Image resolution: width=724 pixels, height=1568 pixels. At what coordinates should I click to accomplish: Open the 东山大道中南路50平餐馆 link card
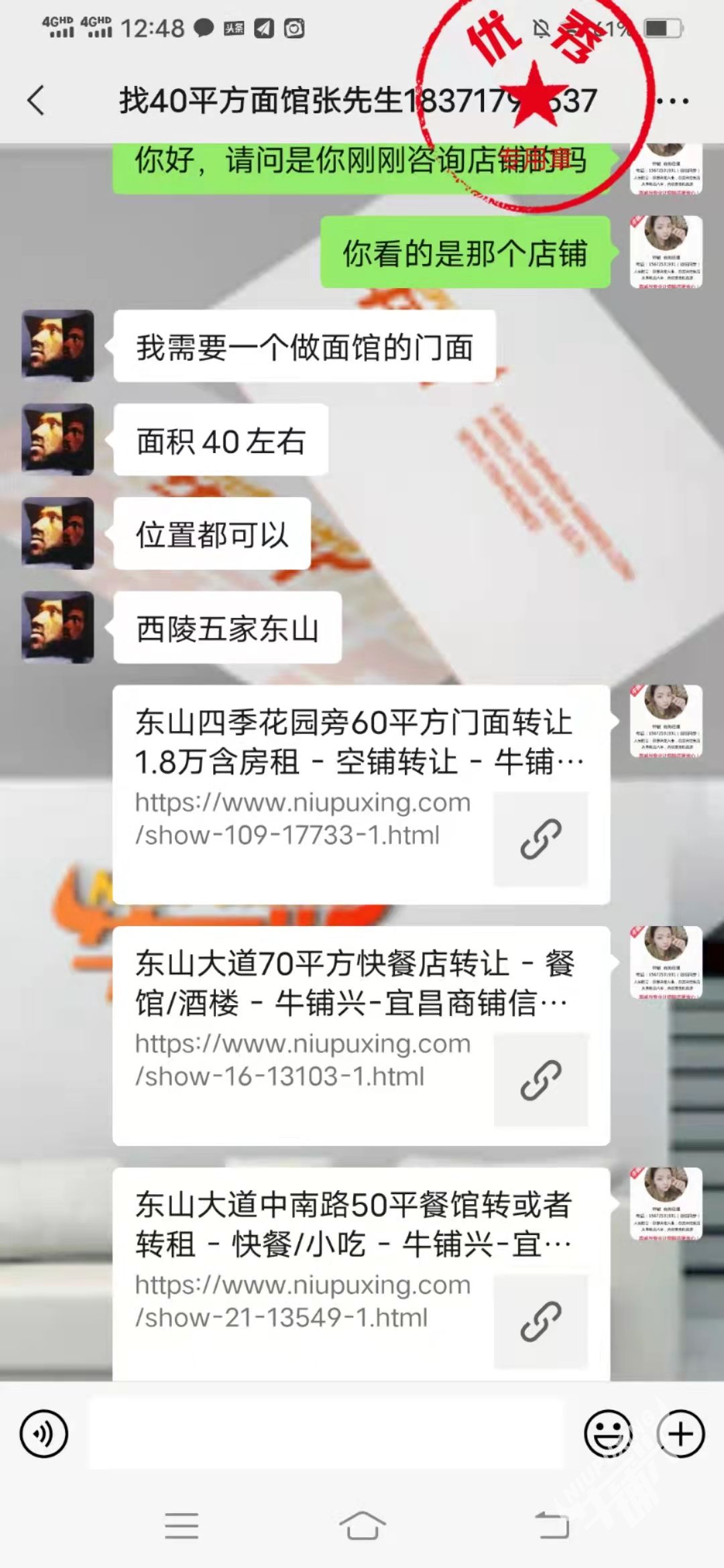point(361,1273)
